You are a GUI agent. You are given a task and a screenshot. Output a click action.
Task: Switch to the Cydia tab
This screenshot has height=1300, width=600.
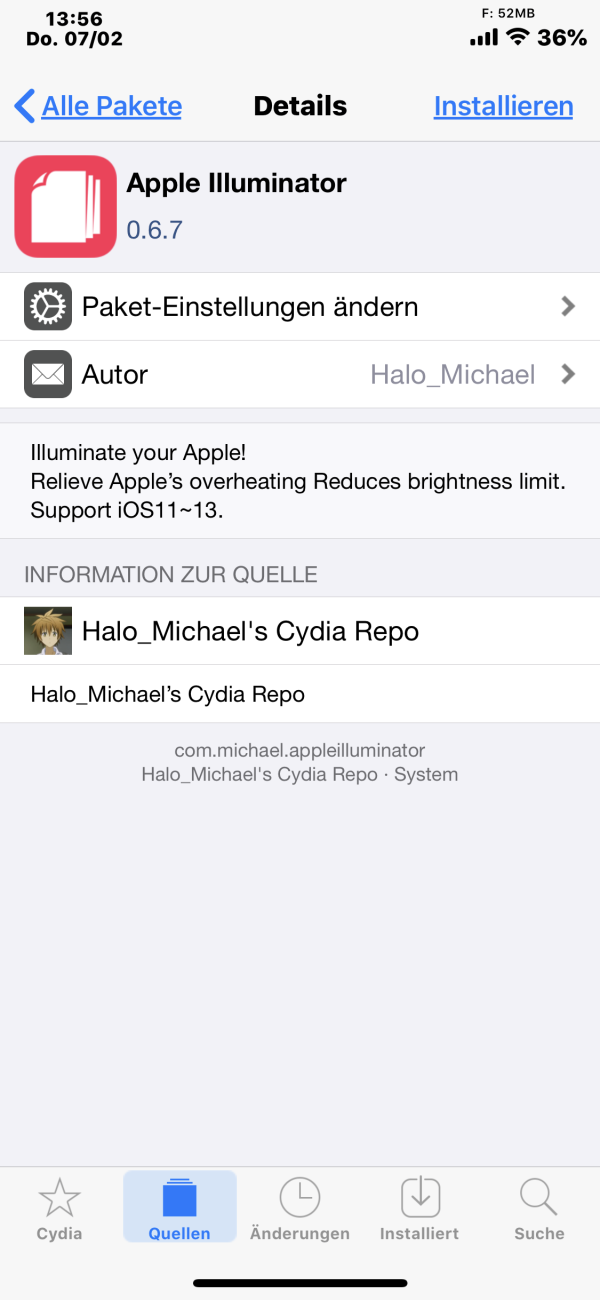pos(60,1208)
